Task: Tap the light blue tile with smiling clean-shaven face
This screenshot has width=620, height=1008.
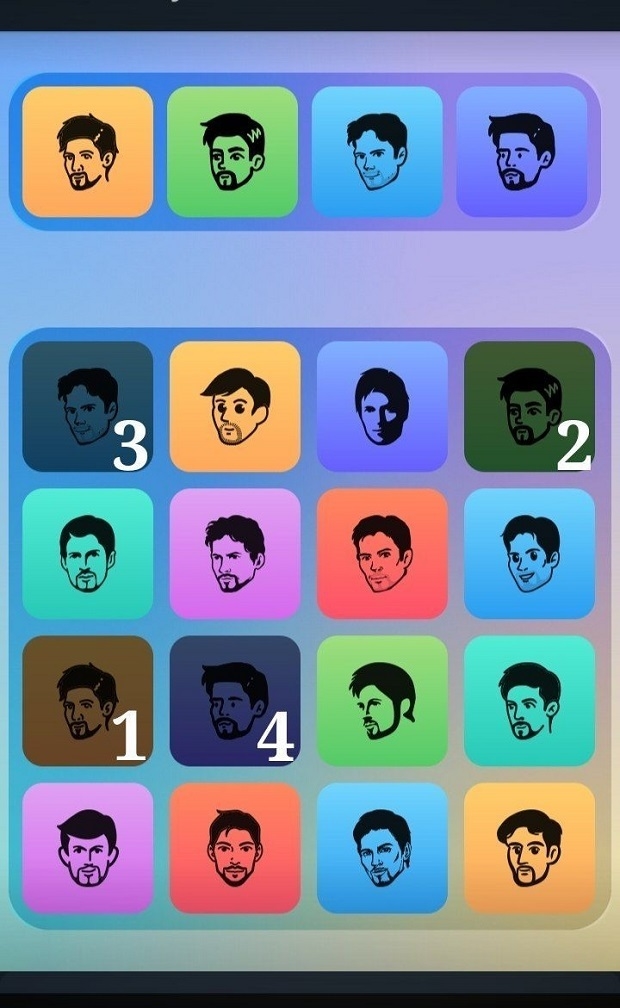Action: [x=529, y=553]
